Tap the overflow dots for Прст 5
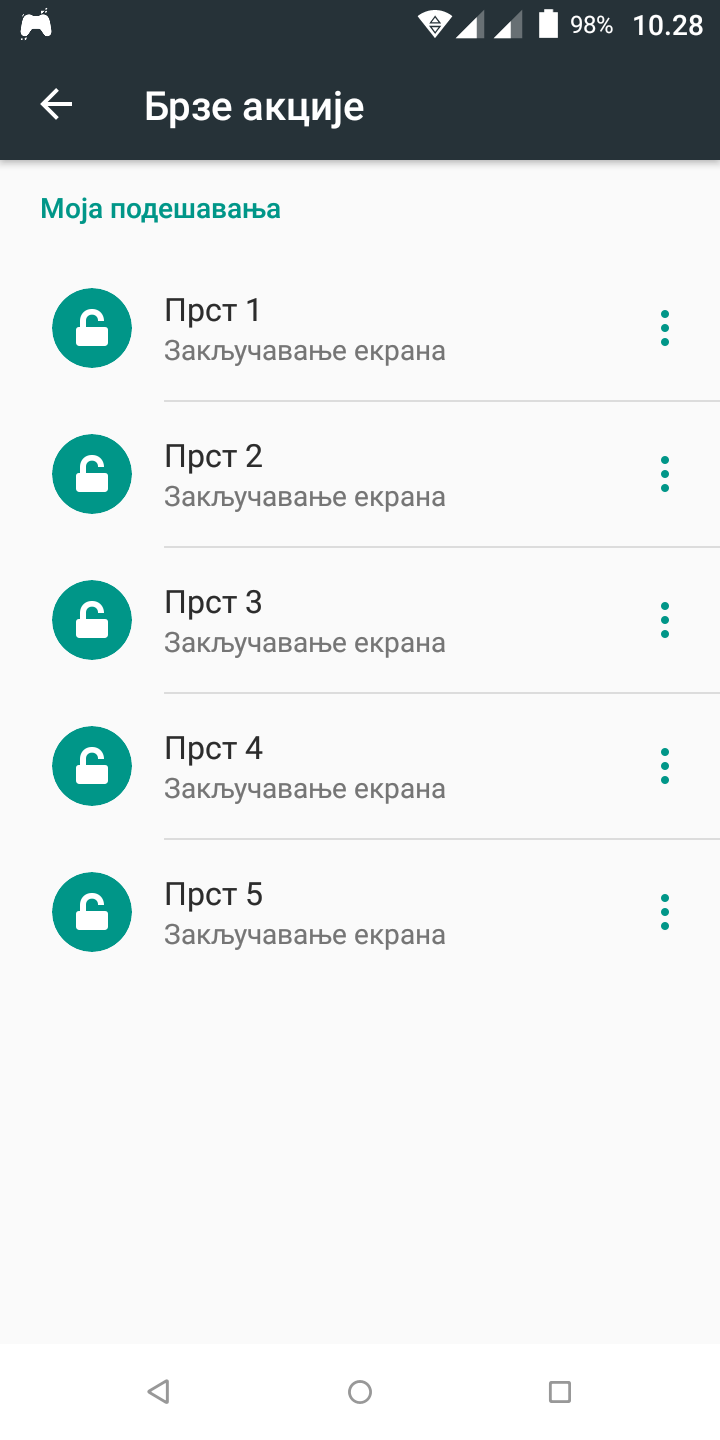This screenshot has height=1440, width=720. (665, 912)
